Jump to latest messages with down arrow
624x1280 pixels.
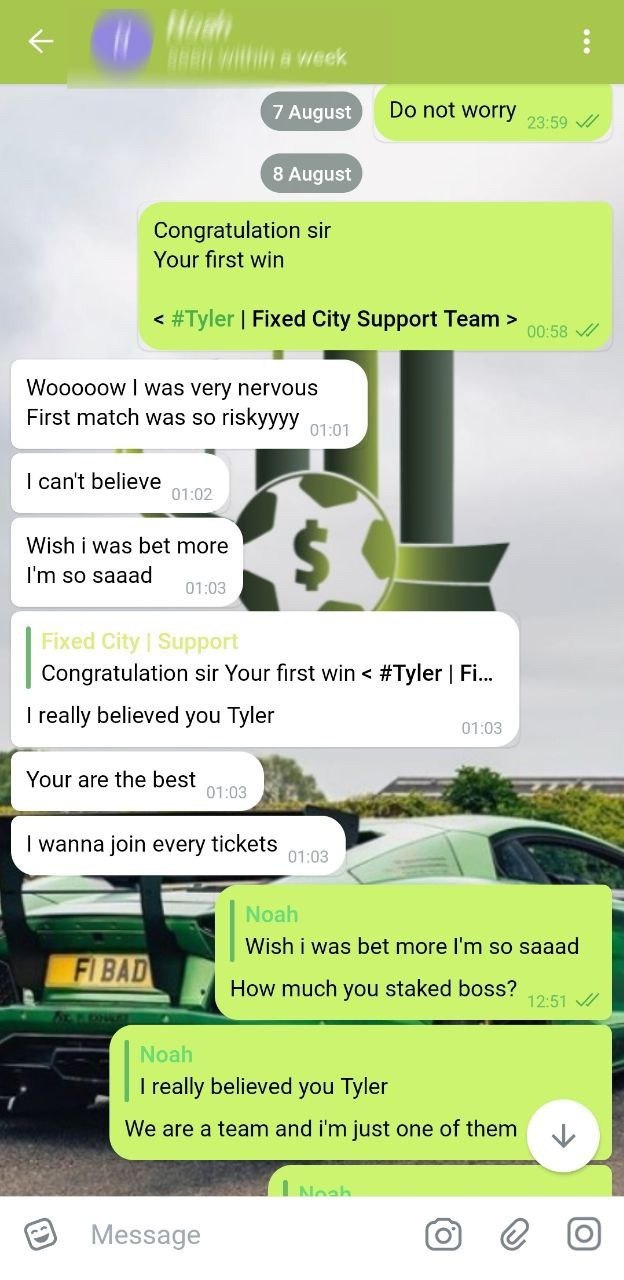tap(563, 1136)
